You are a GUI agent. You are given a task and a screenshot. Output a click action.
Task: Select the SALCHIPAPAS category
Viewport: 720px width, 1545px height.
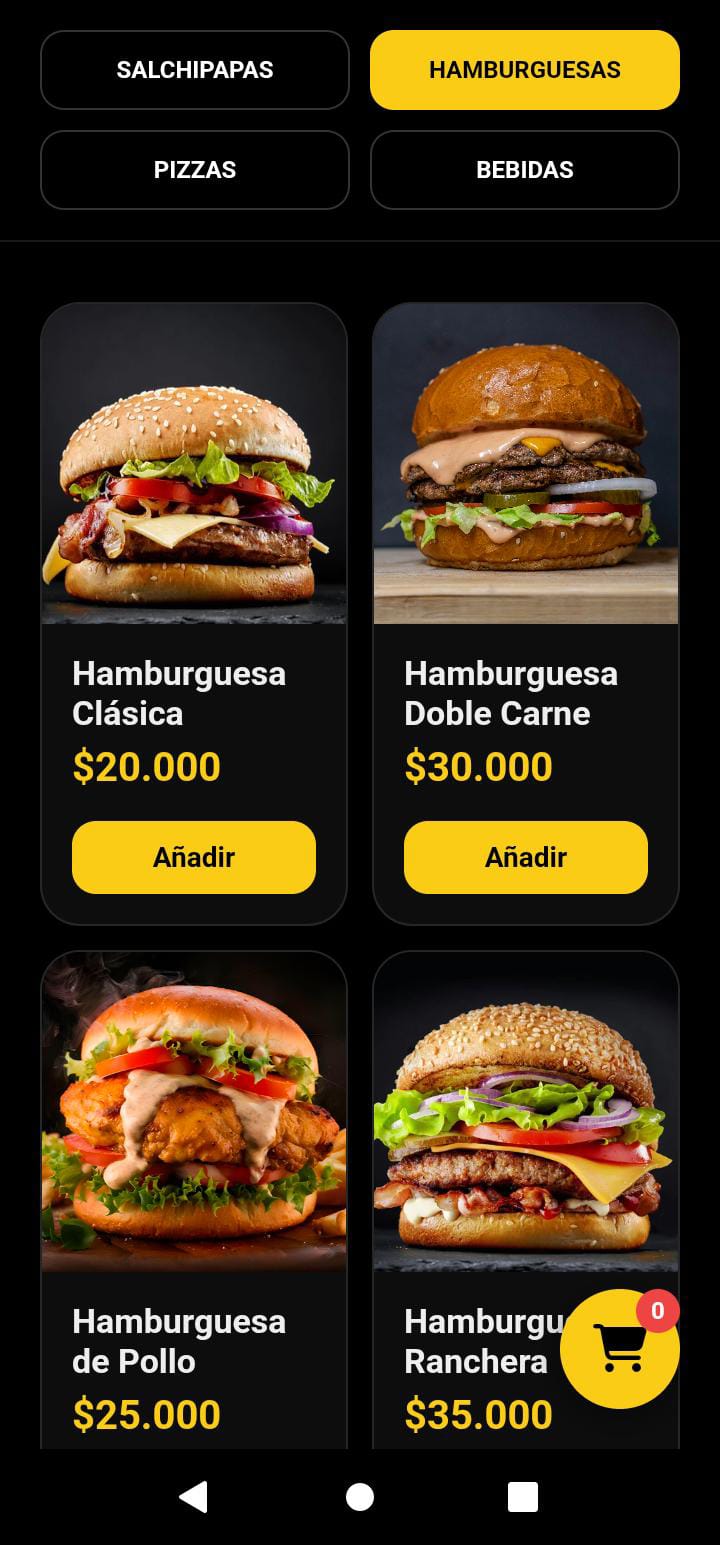point(194,70)
